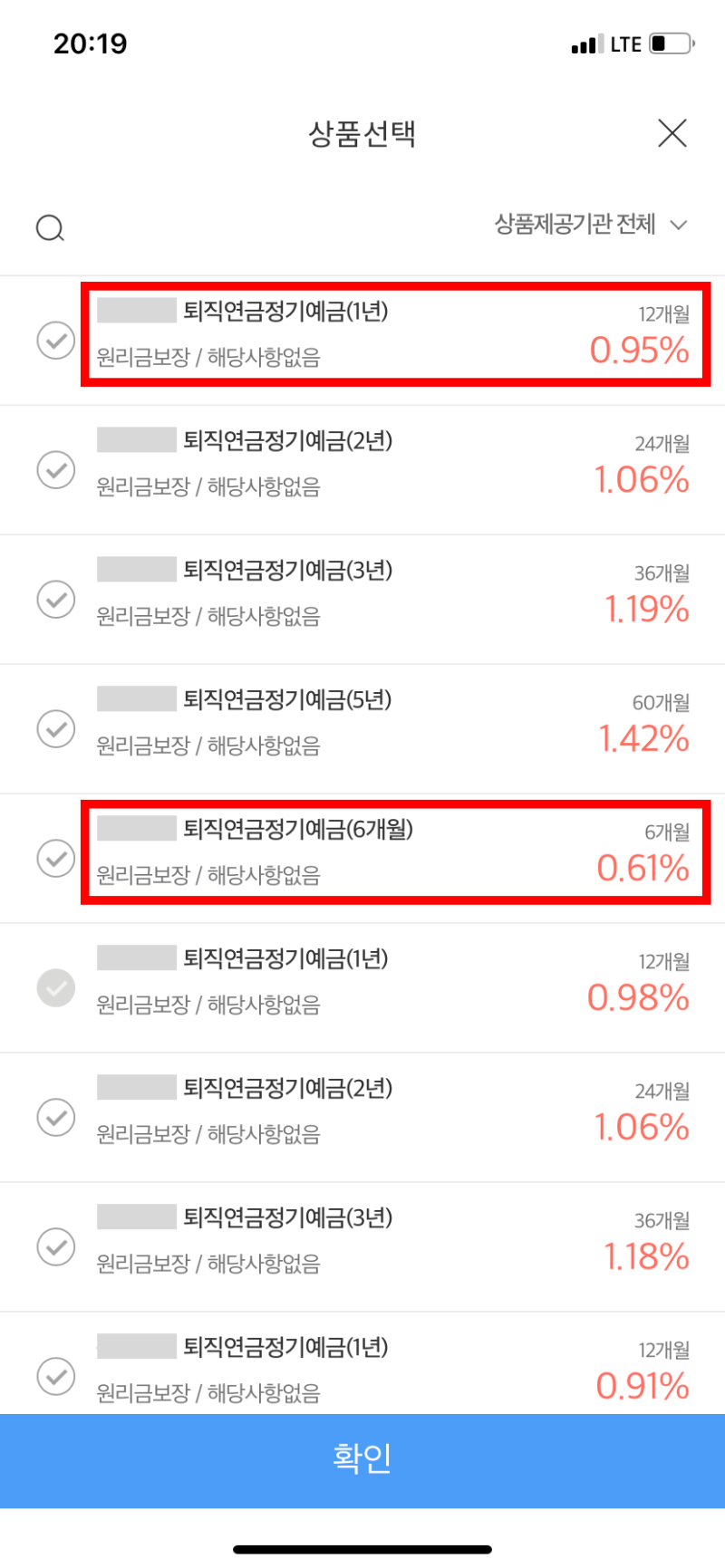Viewport: 725px width, 1568px height.
Task: Open the search function using the magnifier icon
Action: pyautogui.click(x=50, y=227)
